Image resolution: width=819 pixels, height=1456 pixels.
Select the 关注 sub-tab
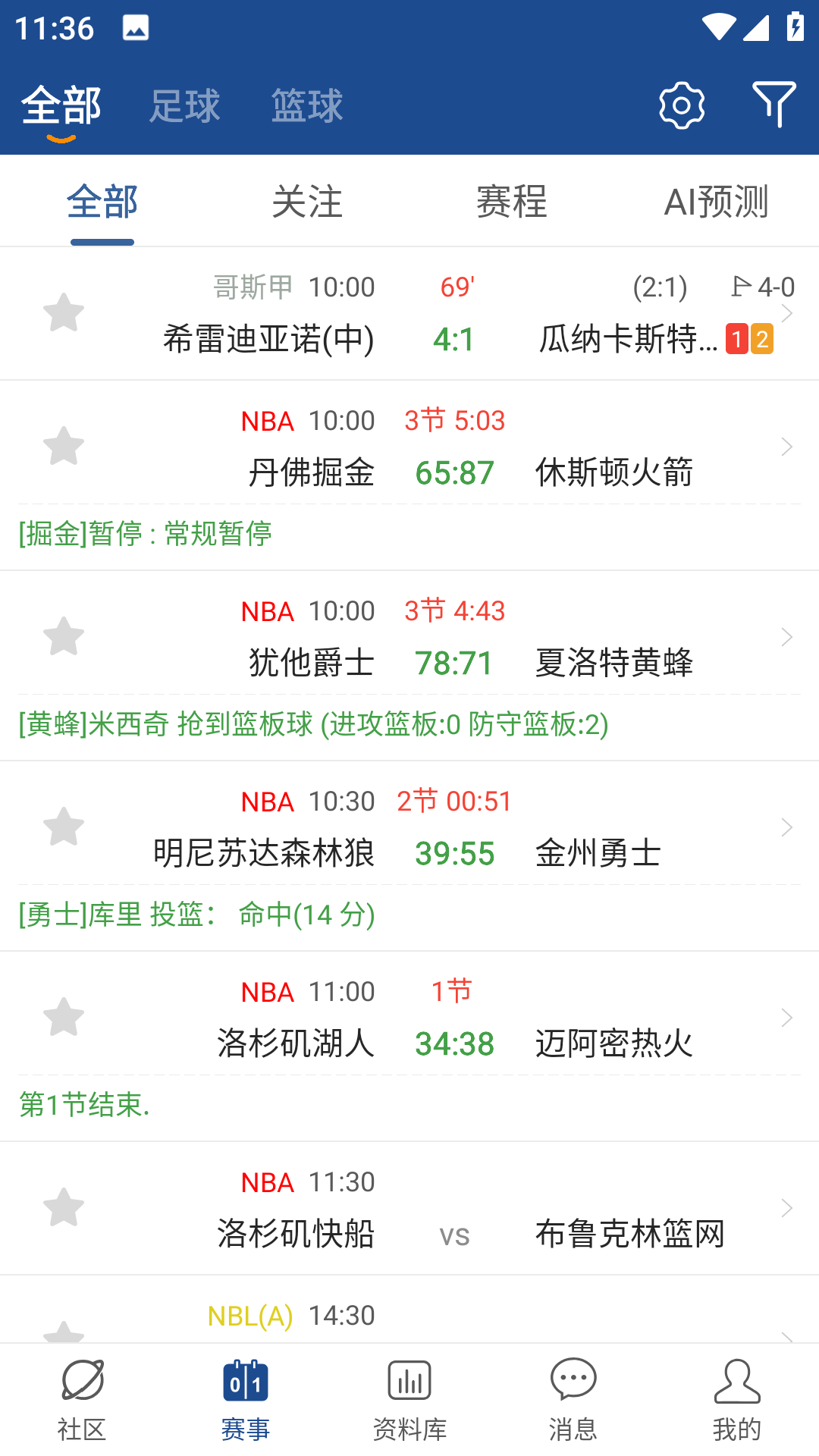point(307,202)
